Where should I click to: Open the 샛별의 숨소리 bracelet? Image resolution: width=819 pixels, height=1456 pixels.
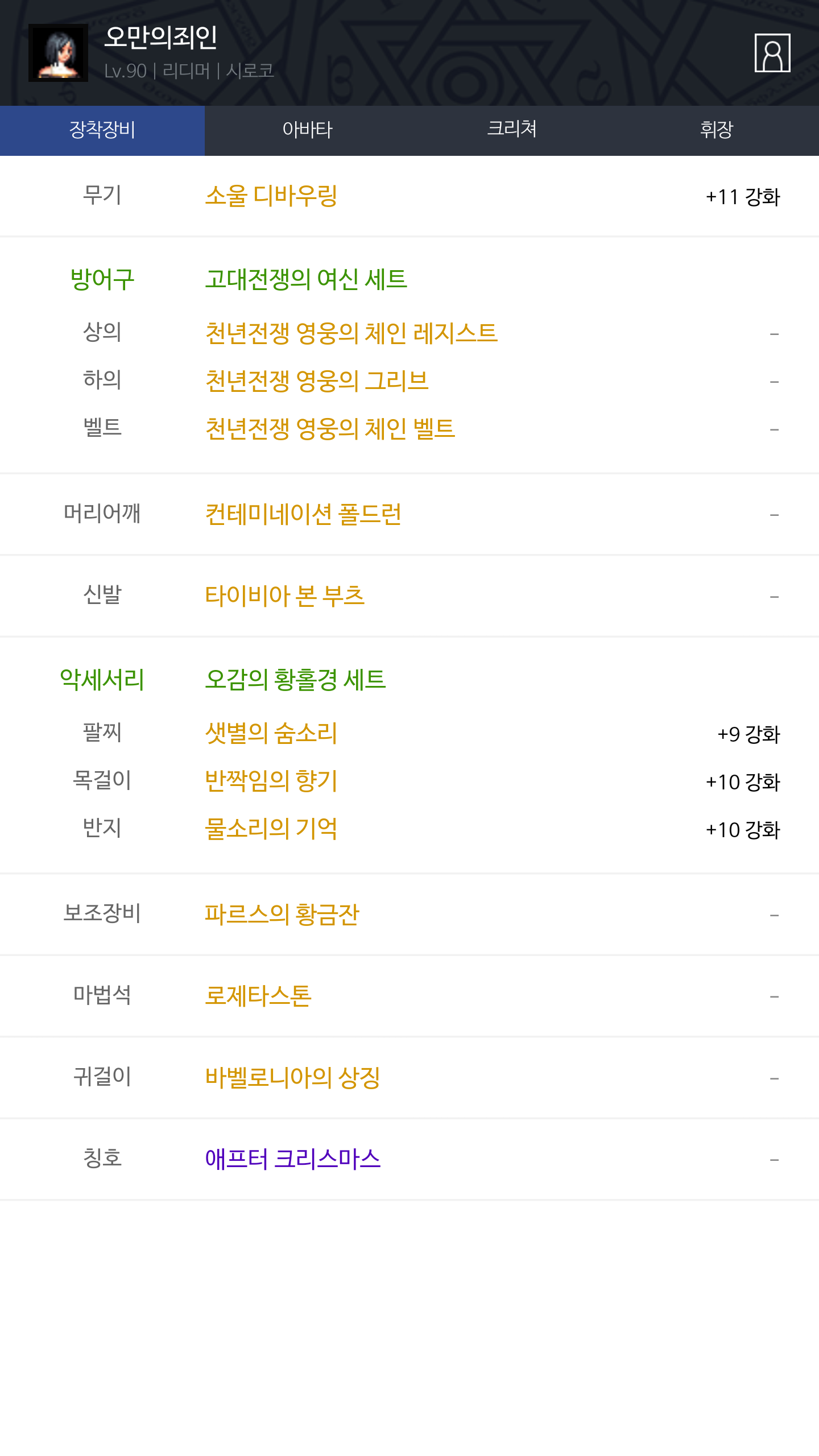pyautogui.click(x=271, y=733)
